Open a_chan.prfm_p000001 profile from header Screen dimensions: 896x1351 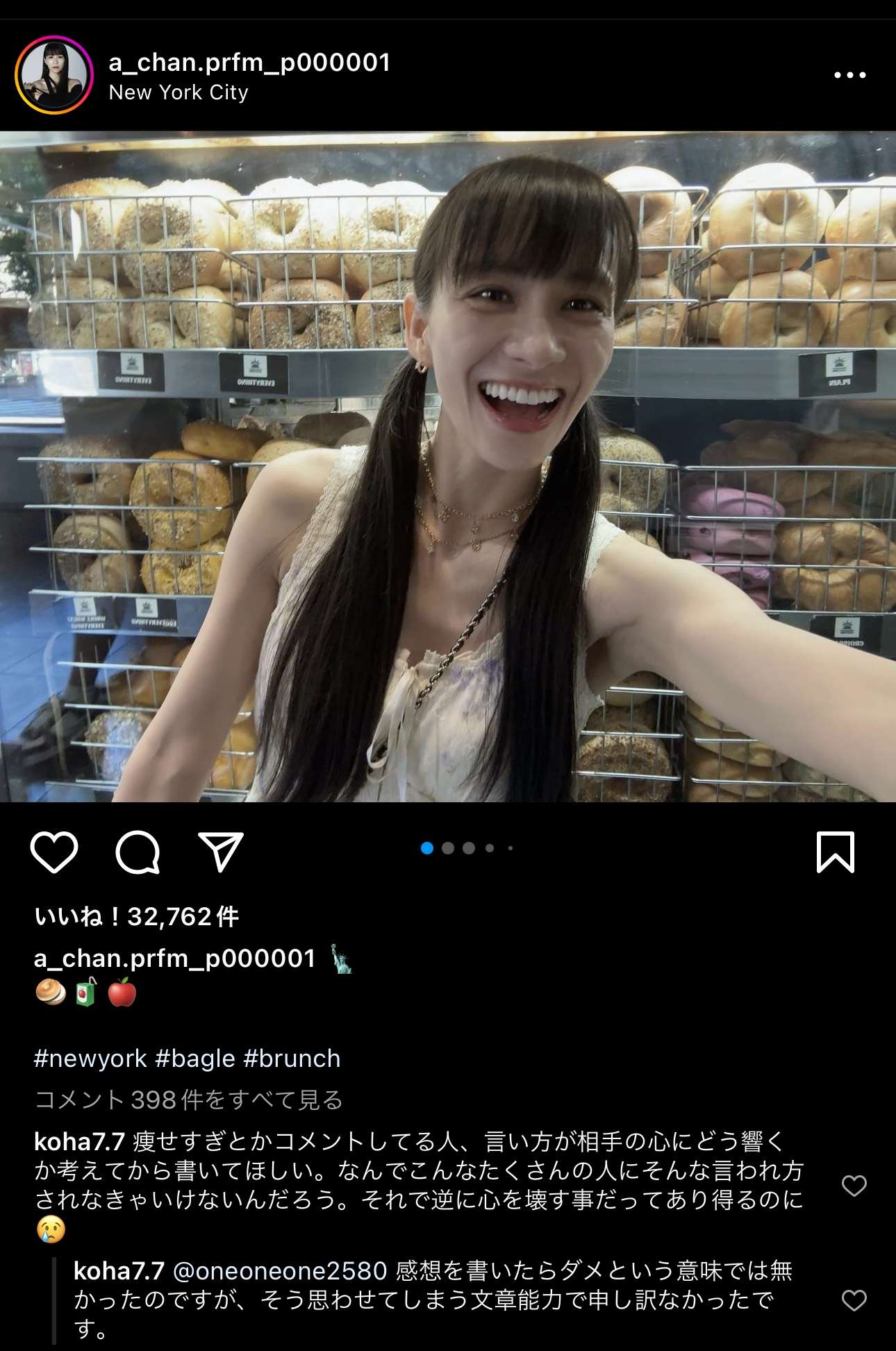(250, 63)
